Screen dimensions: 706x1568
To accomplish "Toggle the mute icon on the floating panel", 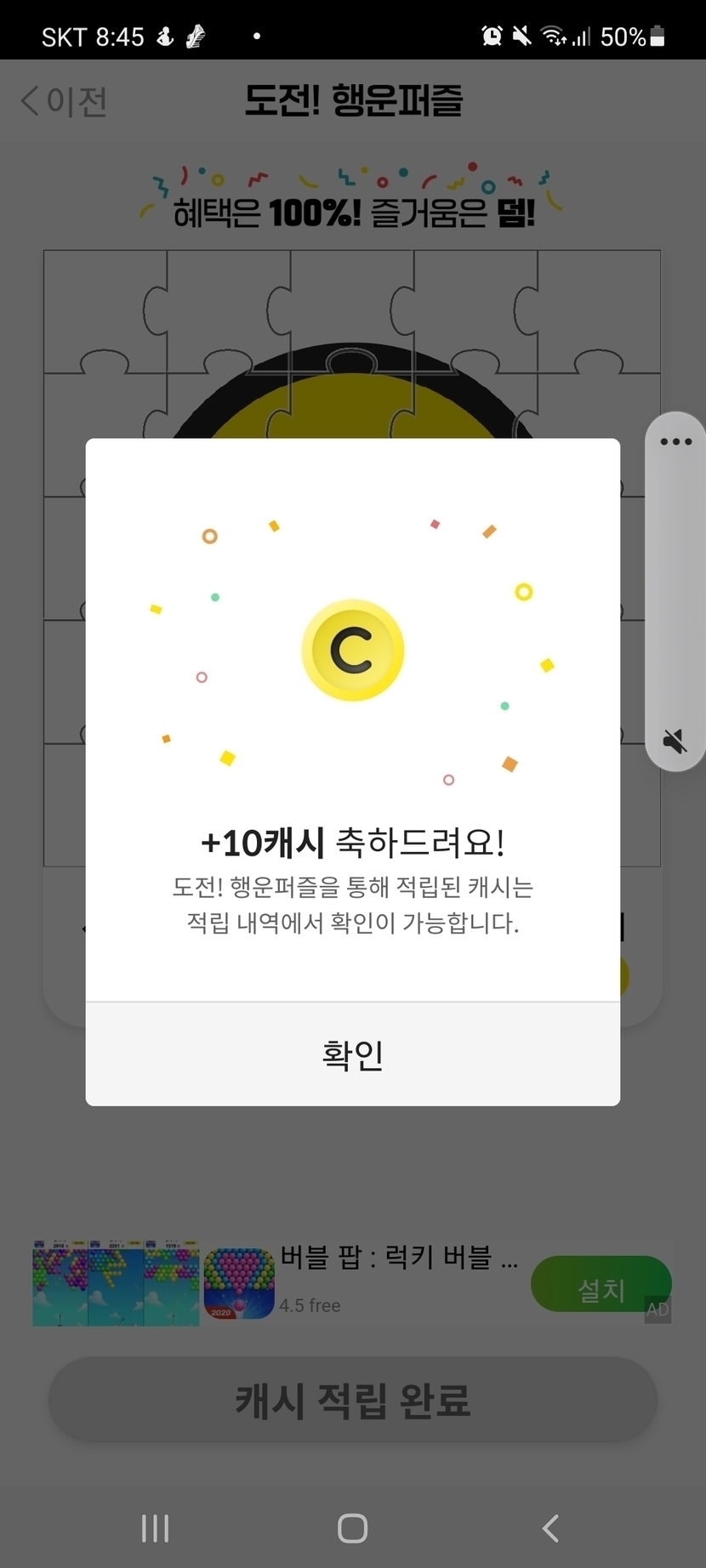I will click(x=675, y=741).
